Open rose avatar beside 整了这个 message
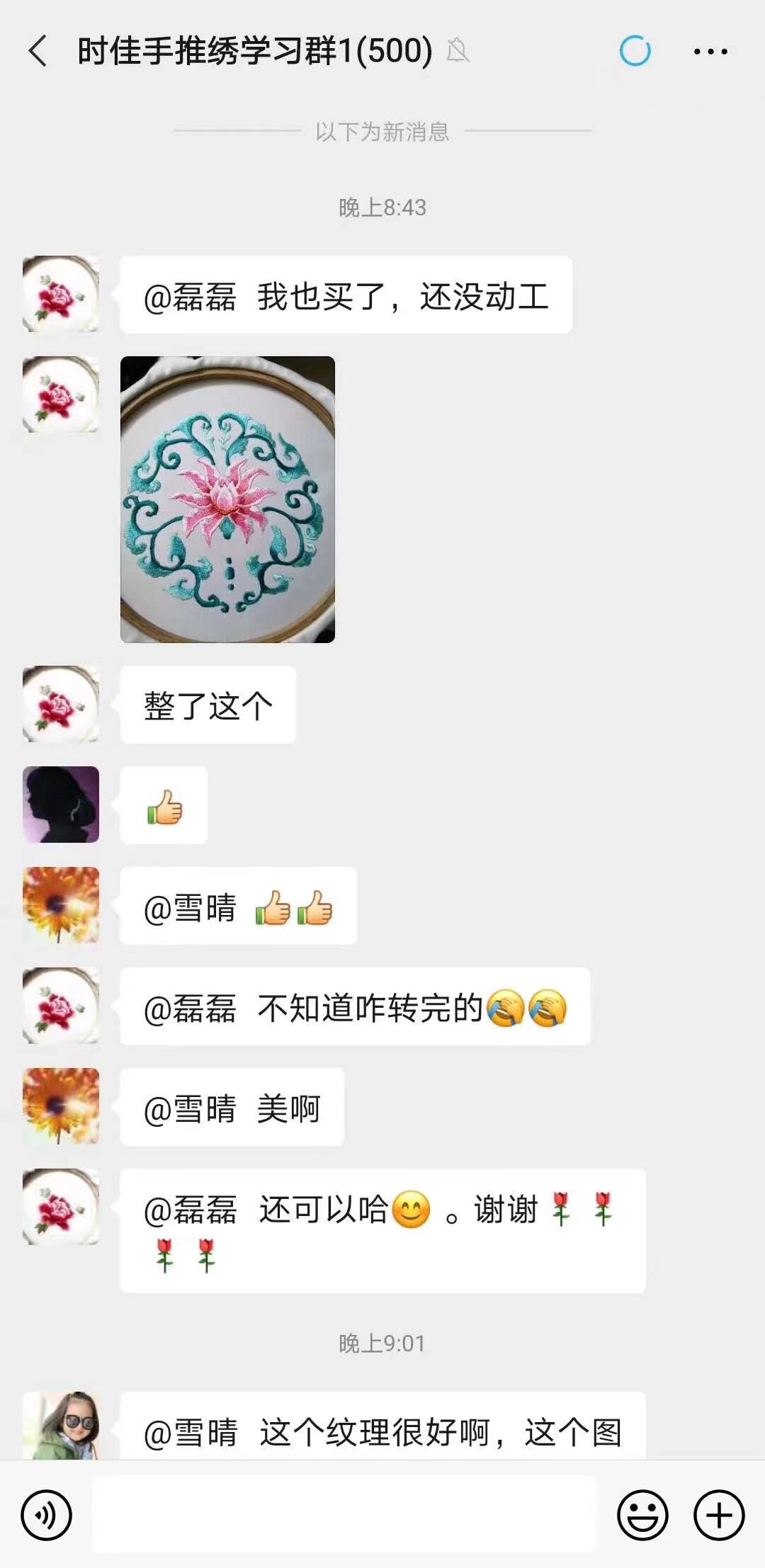Viewport: 765px width, 1568px height. point(61,704)
